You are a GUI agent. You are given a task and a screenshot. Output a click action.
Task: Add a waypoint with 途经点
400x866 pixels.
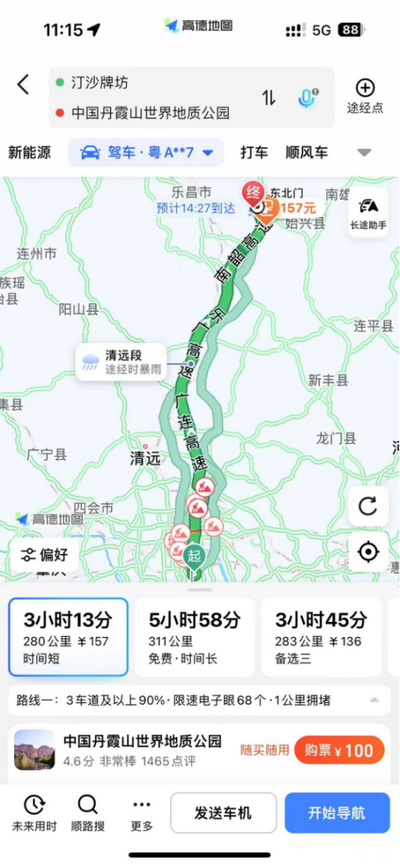[365, 96]
